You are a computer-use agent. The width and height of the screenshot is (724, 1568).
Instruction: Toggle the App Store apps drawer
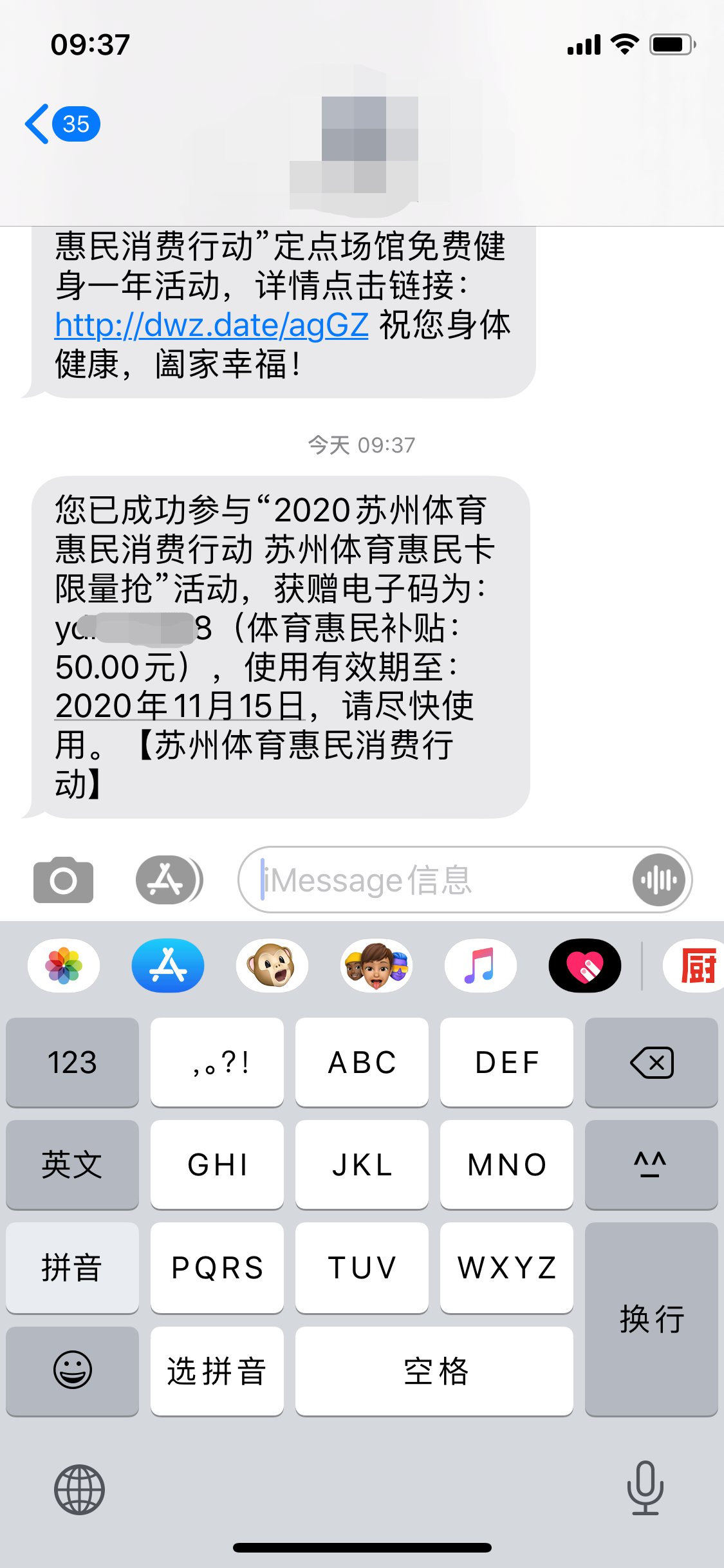[x=169, y=880]
